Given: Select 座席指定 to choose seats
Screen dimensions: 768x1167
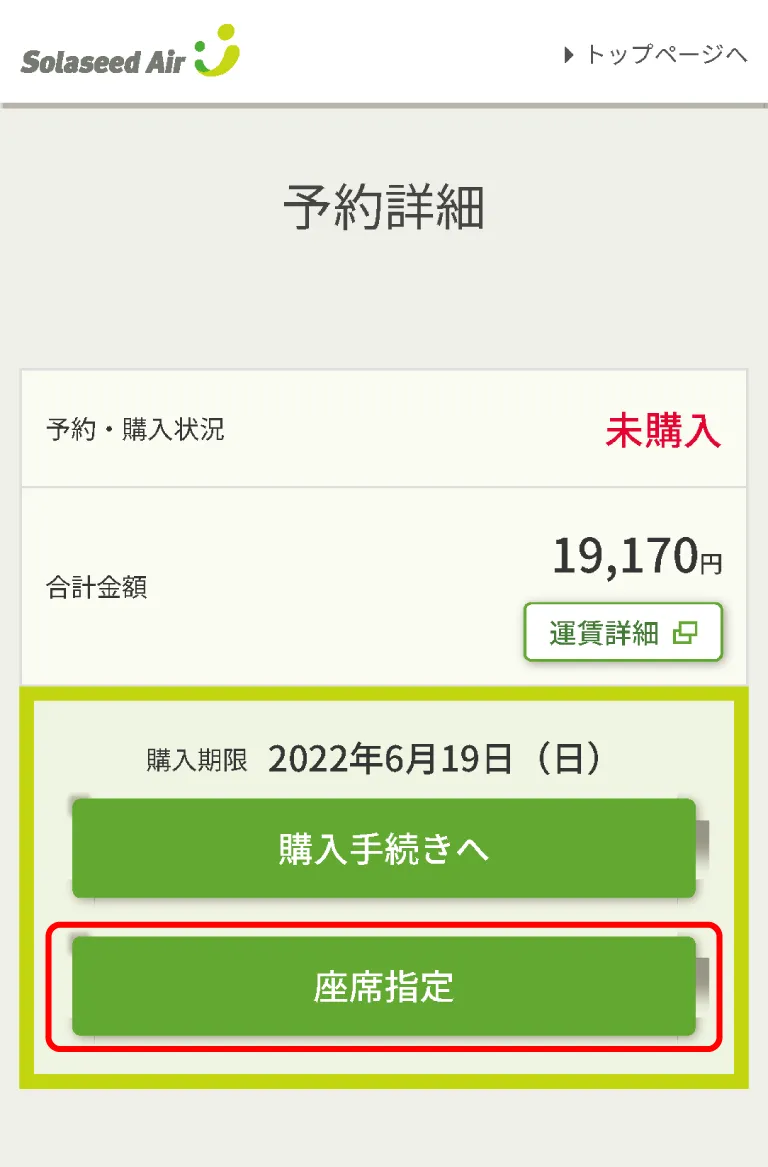Looking at the screenshot, I should [x=383, y=986].
